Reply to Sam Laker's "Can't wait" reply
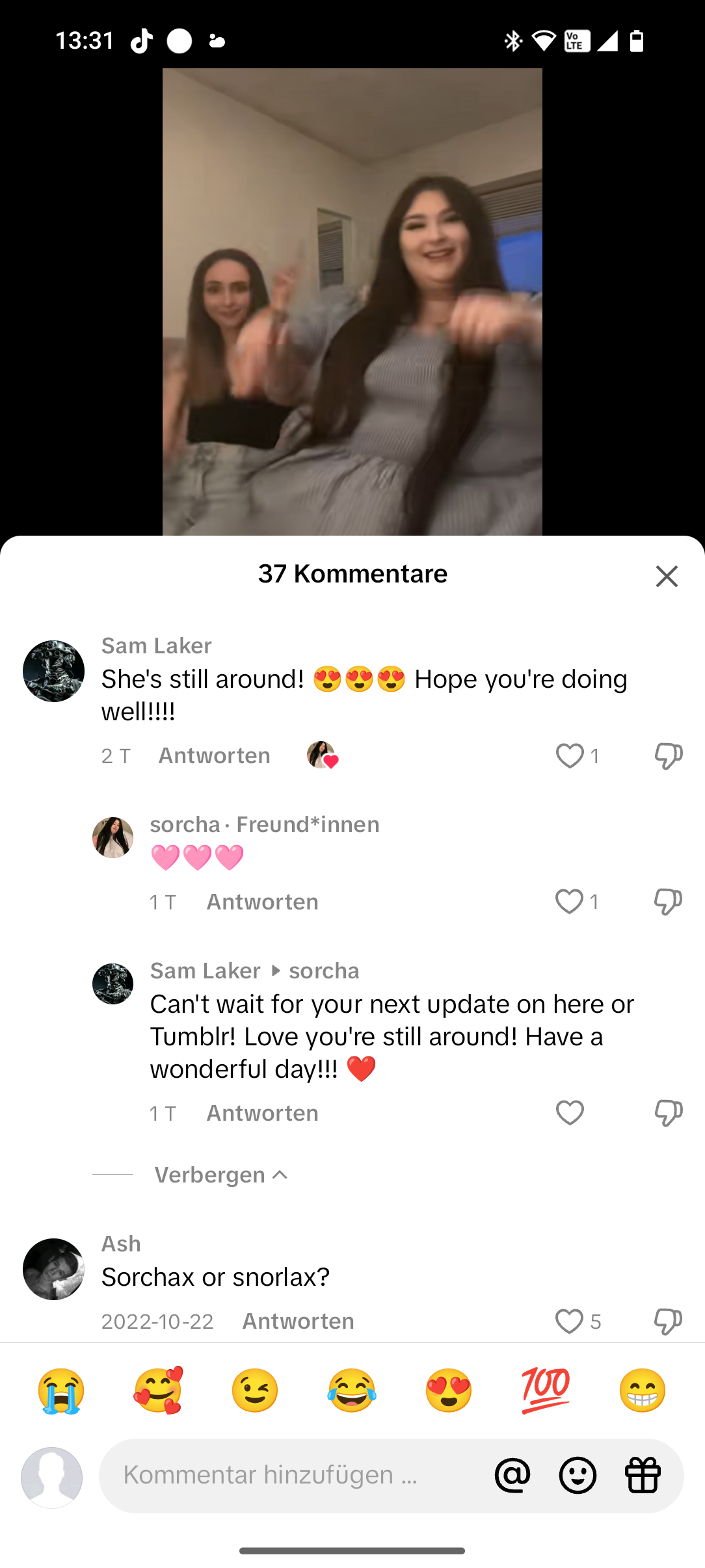 point(262,1114)
